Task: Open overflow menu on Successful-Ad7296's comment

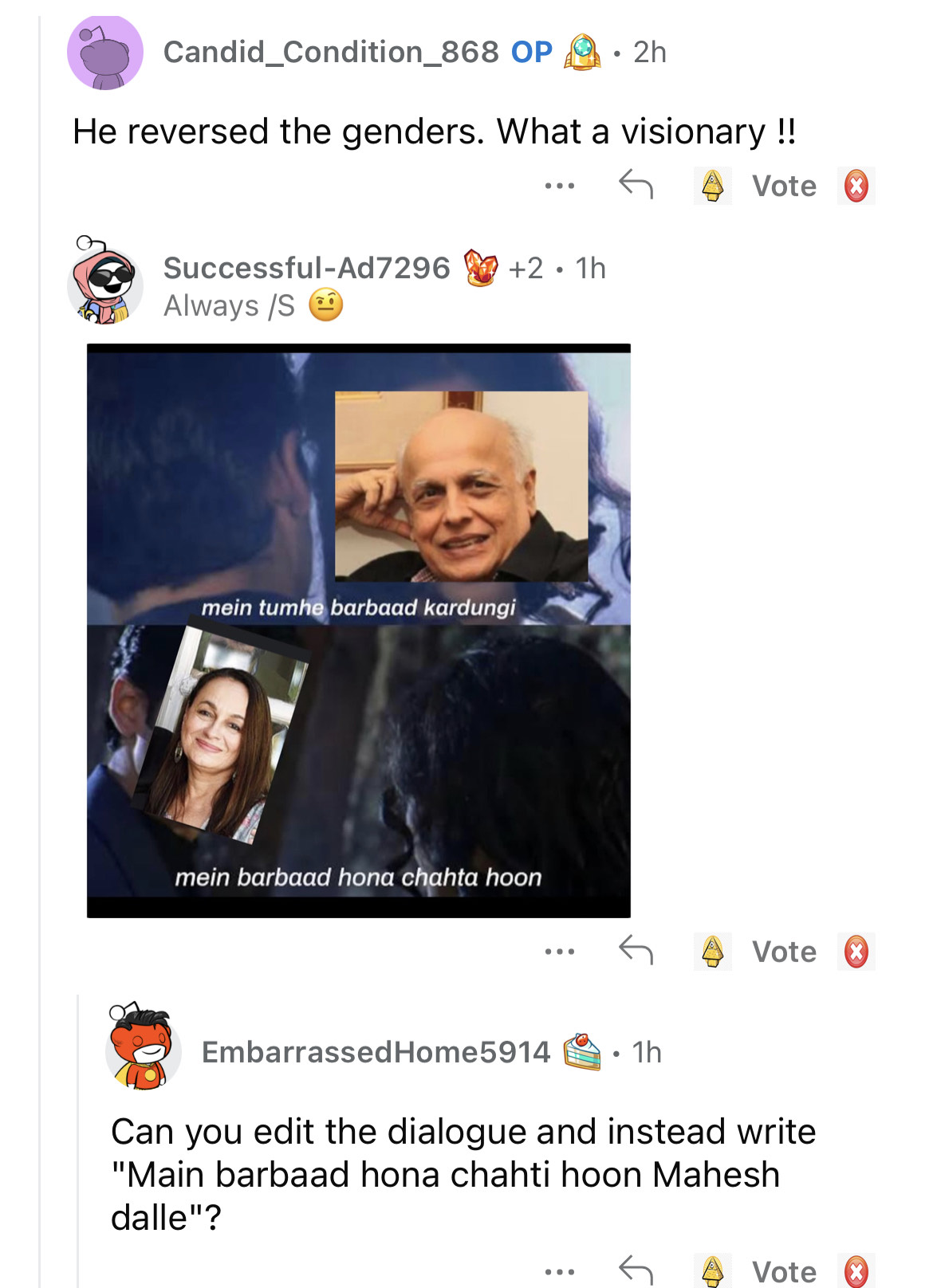Action: (559, 951)
